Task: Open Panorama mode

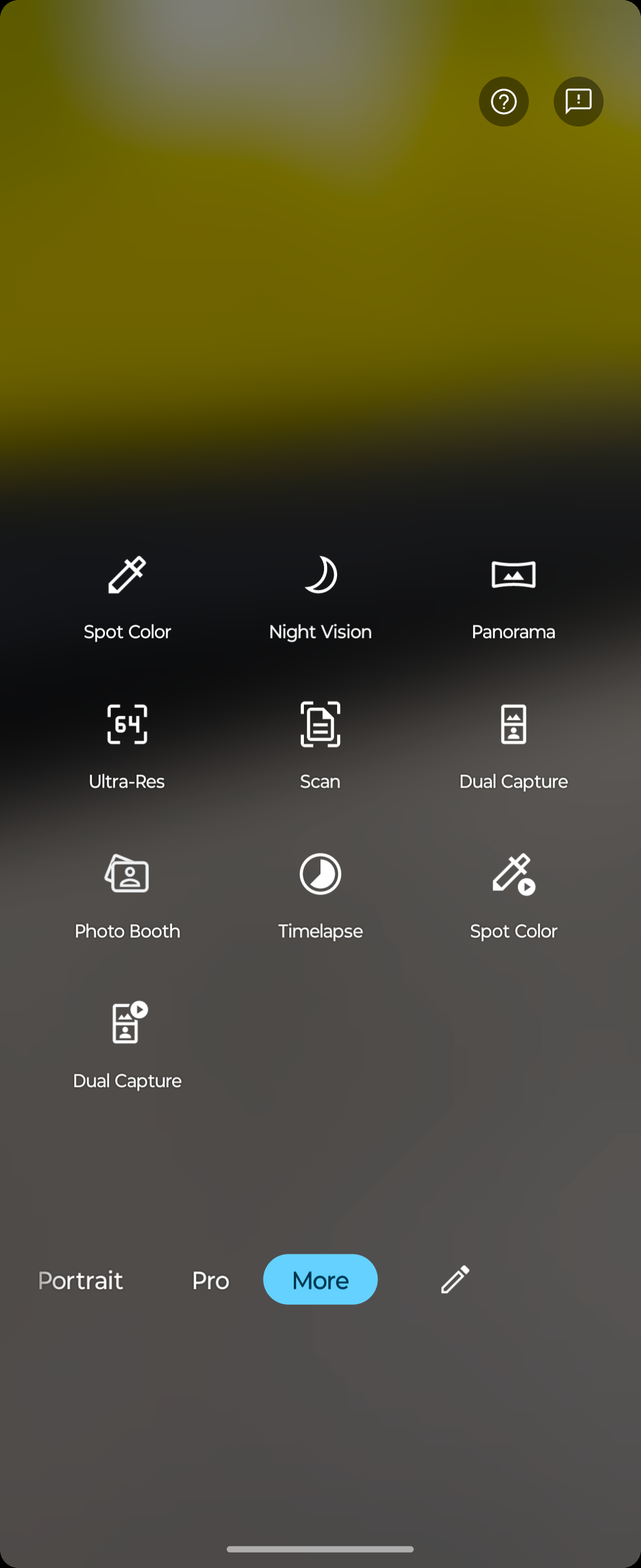Action: coord(513,597)
